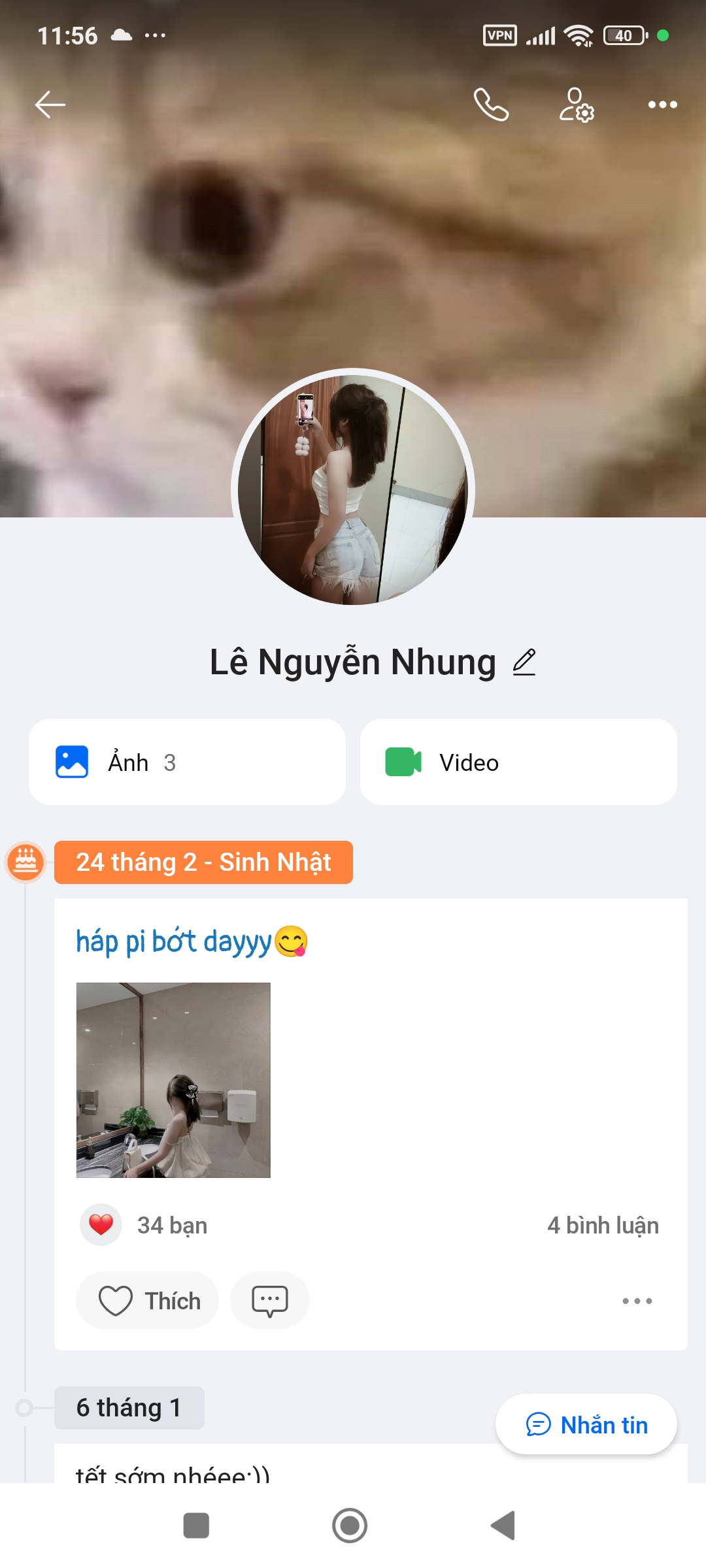The height and width of the screenshot is (1568, 706).
Task: Open recent apps from navigation bar
Action: point(196,1526)
